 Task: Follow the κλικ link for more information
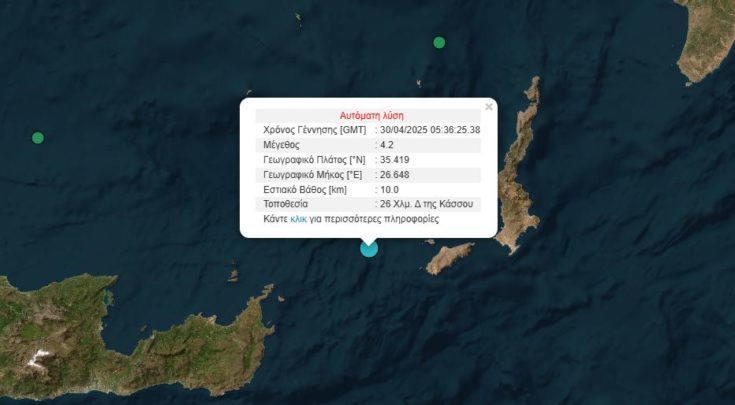pyautogui.click(x=298, y=218)
